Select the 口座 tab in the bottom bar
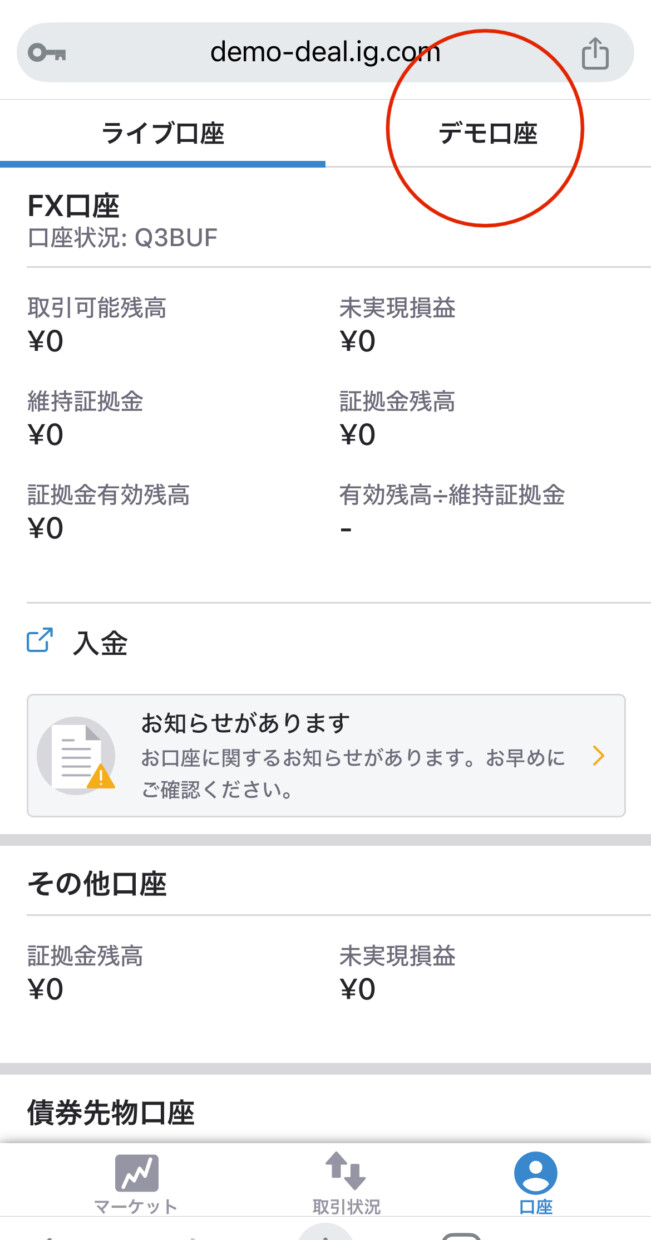651x1240 pixels. tap(535, 1183)
